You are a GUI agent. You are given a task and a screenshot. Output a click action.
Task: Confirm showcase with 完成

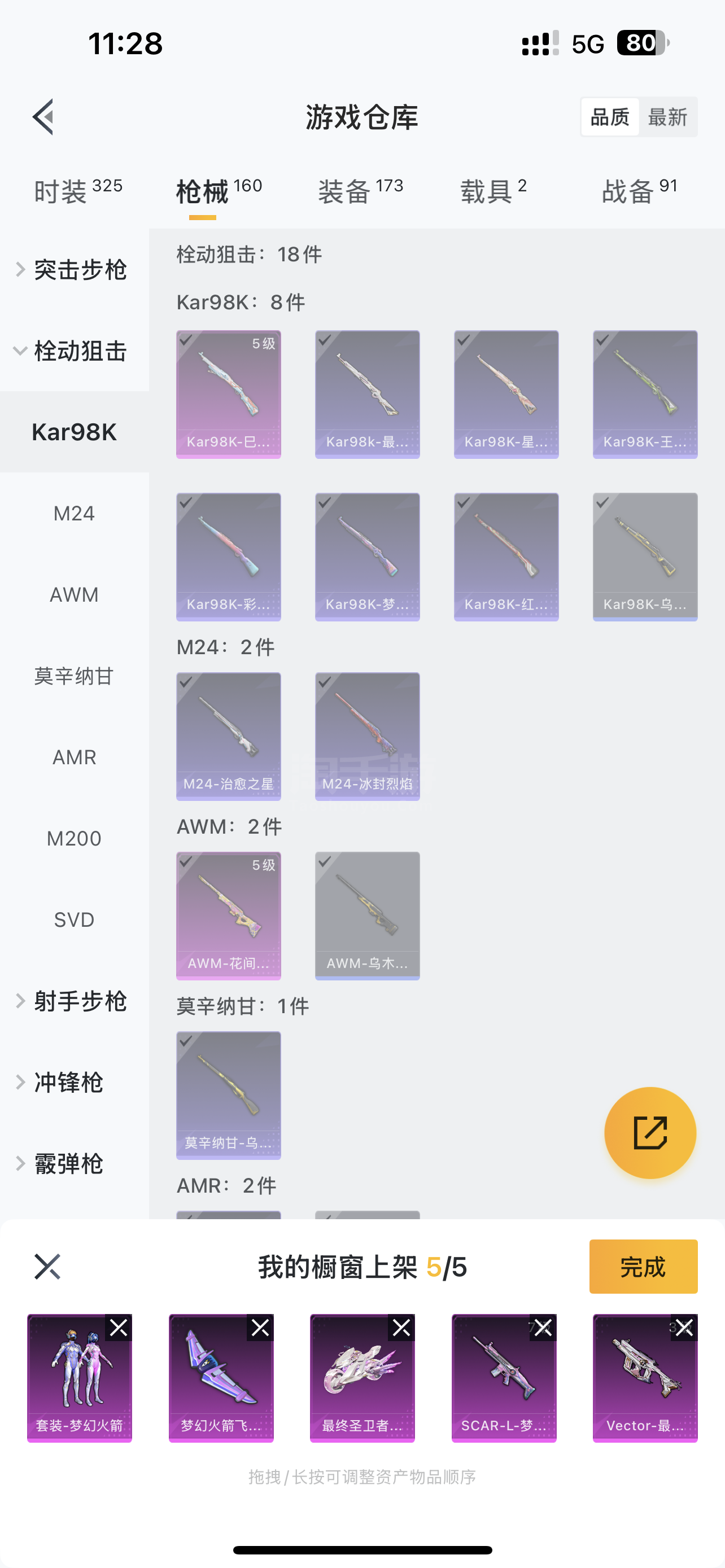coord(643,1267)
